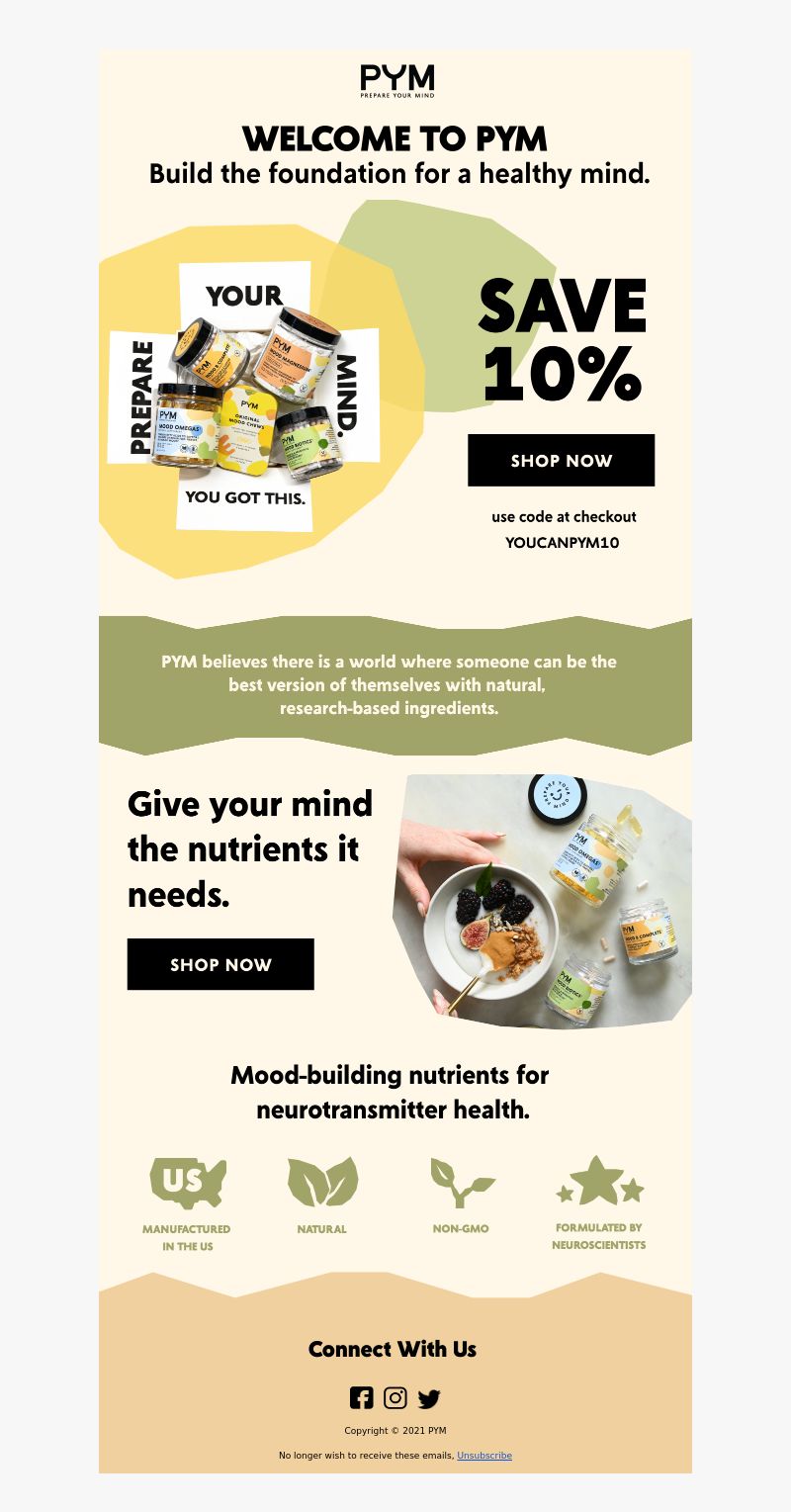Open PYM's Instagram icon
791x1512 pixels.
tap(395, 1397)
